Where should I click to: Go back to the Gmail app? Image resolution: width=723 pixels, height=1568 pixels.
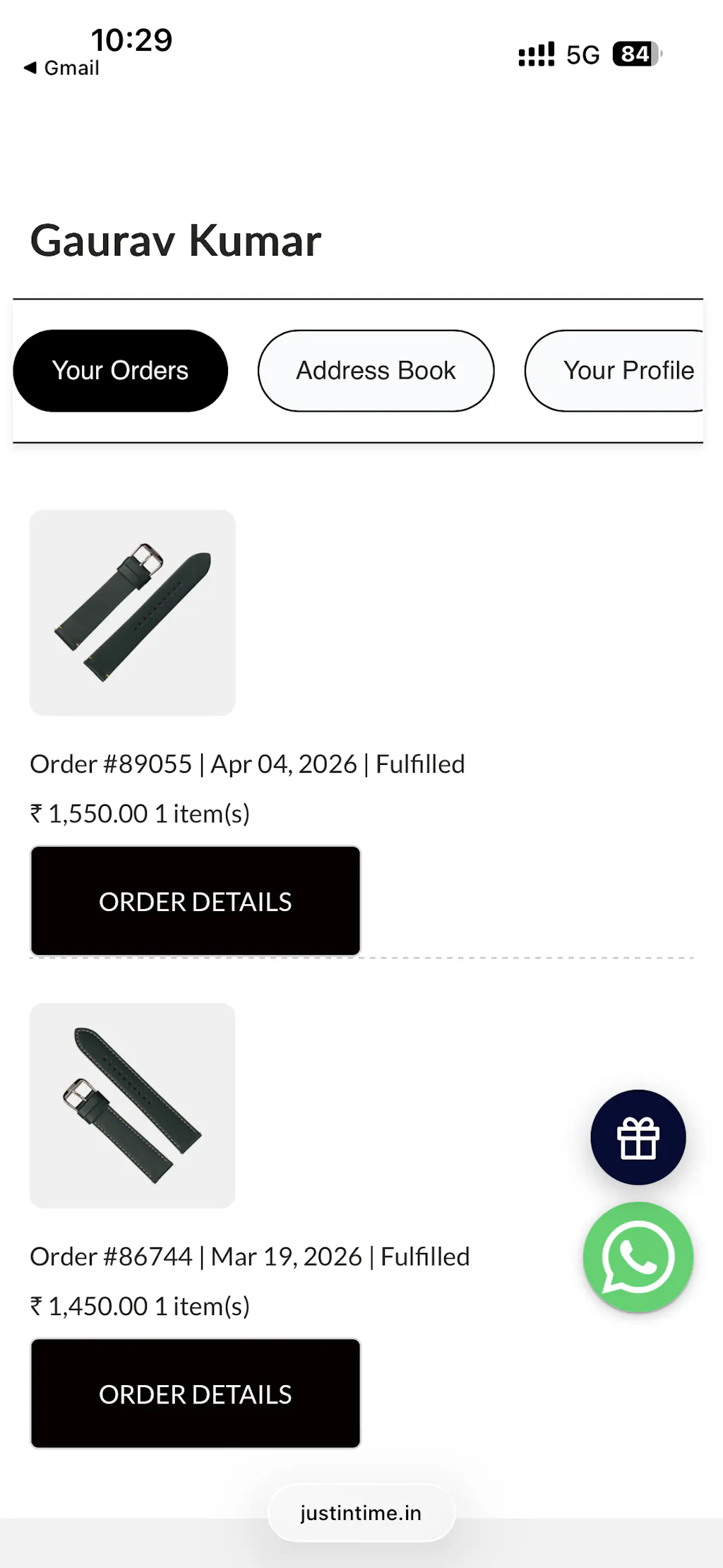click(x=61, y=68)
